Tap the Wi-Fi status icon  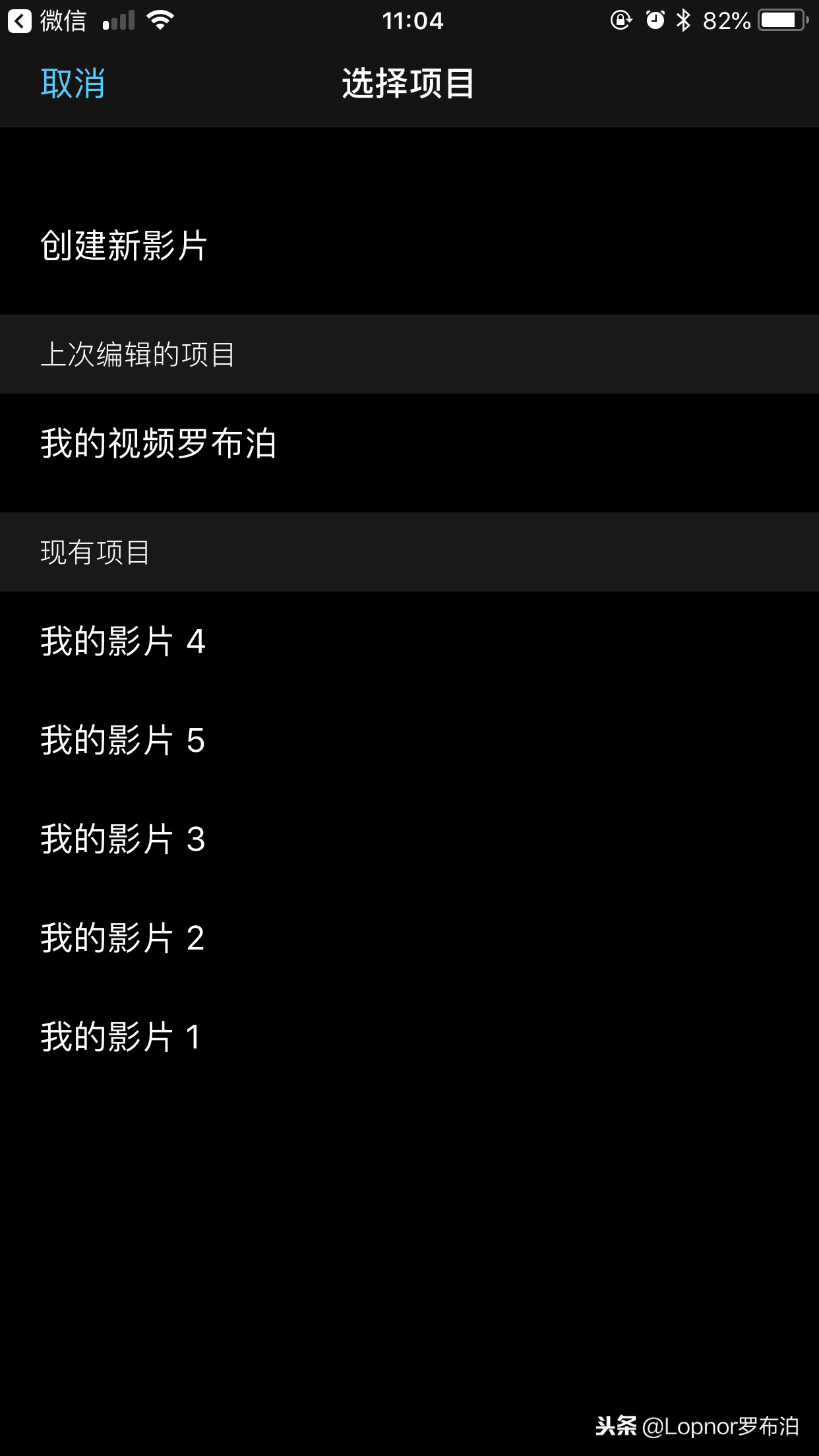tap(160, 20)
